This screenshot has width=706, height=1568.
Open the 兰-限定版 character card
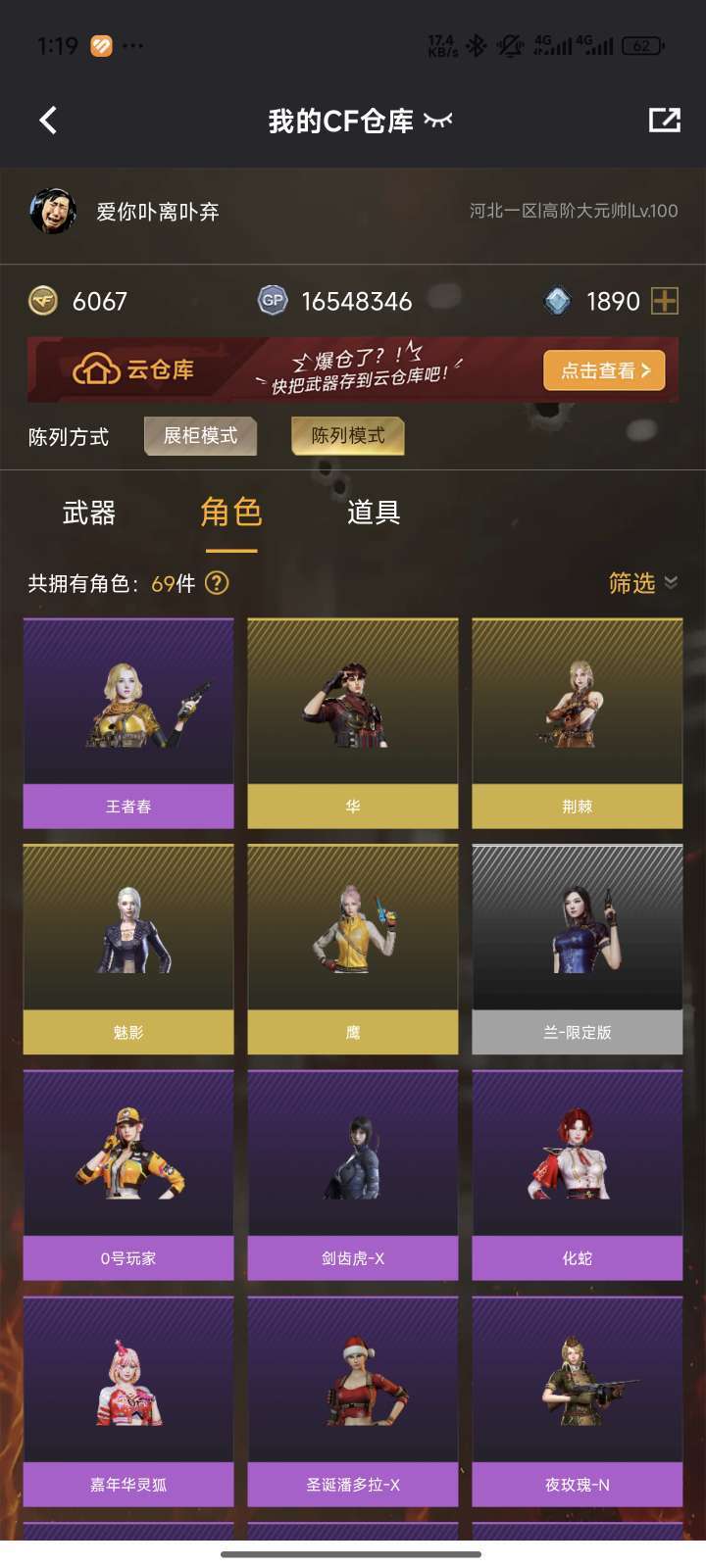click(x=578, y=950)
